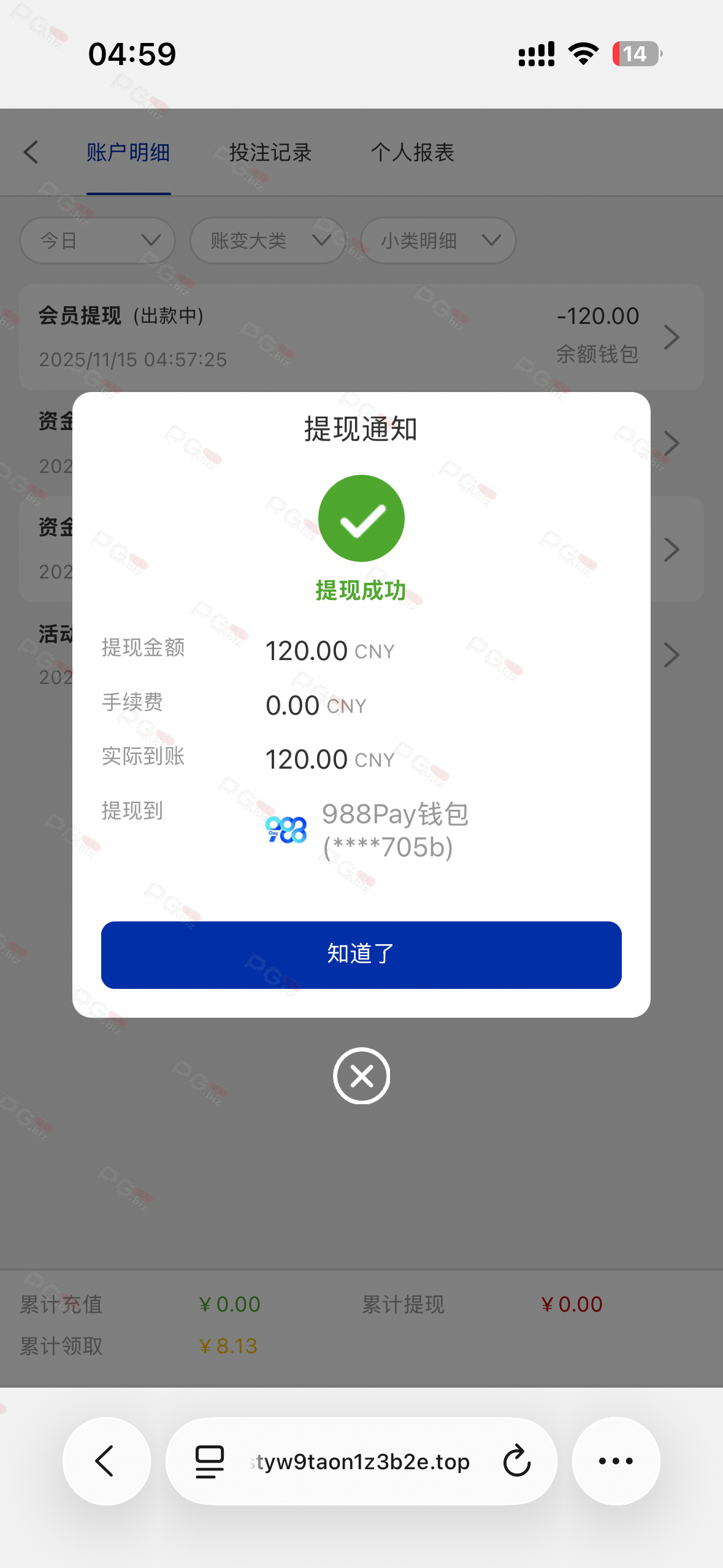Image resolution: width=723 pixels, height=1568 pixels.
Task: Tap the browser address bar URL
Action: [x=362, y=1461]
